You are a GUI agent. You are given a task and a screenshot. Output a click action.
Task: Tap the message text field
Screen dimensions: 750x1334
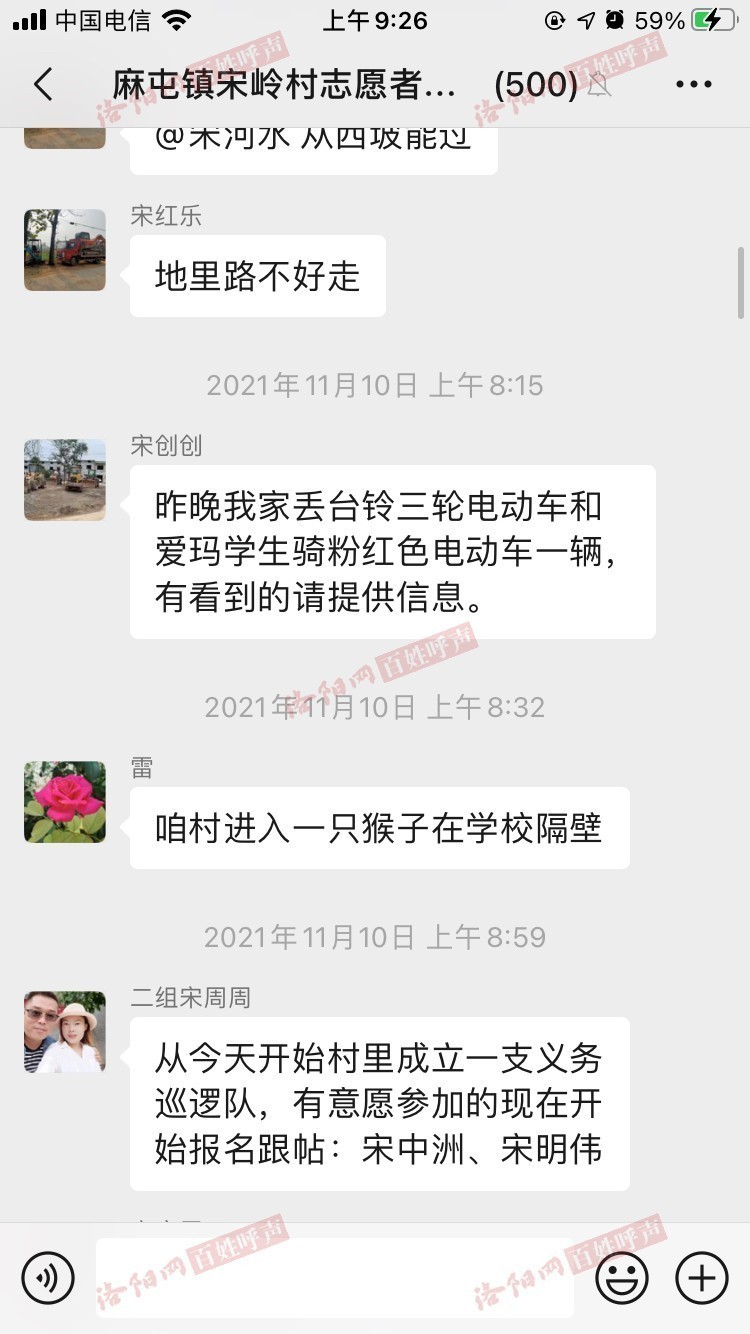pyautogui.click(x=335, y=1277)
